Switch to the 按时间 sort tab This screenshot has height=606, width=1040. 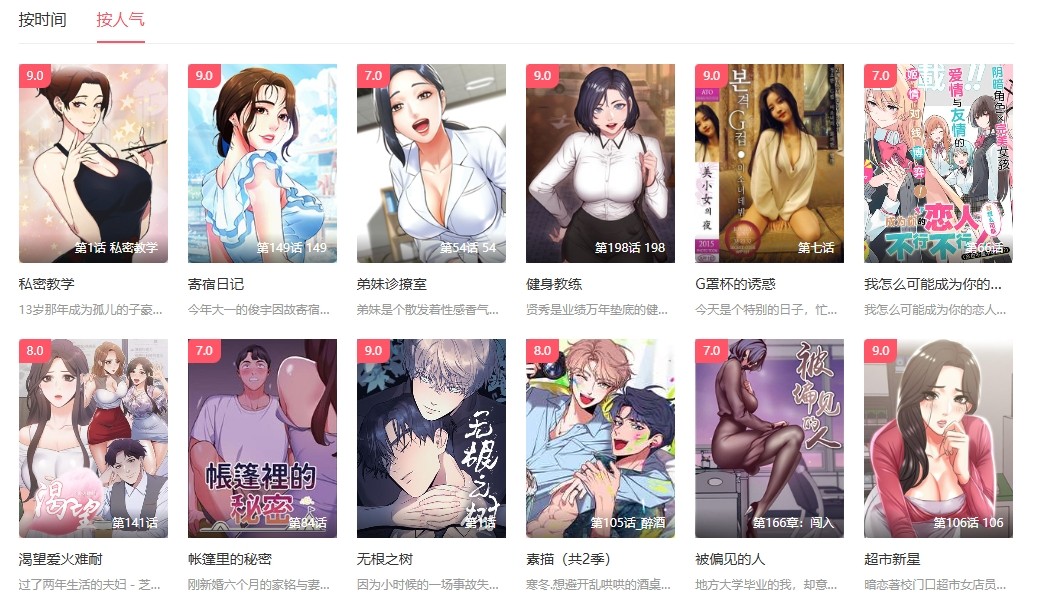(42, 19)
